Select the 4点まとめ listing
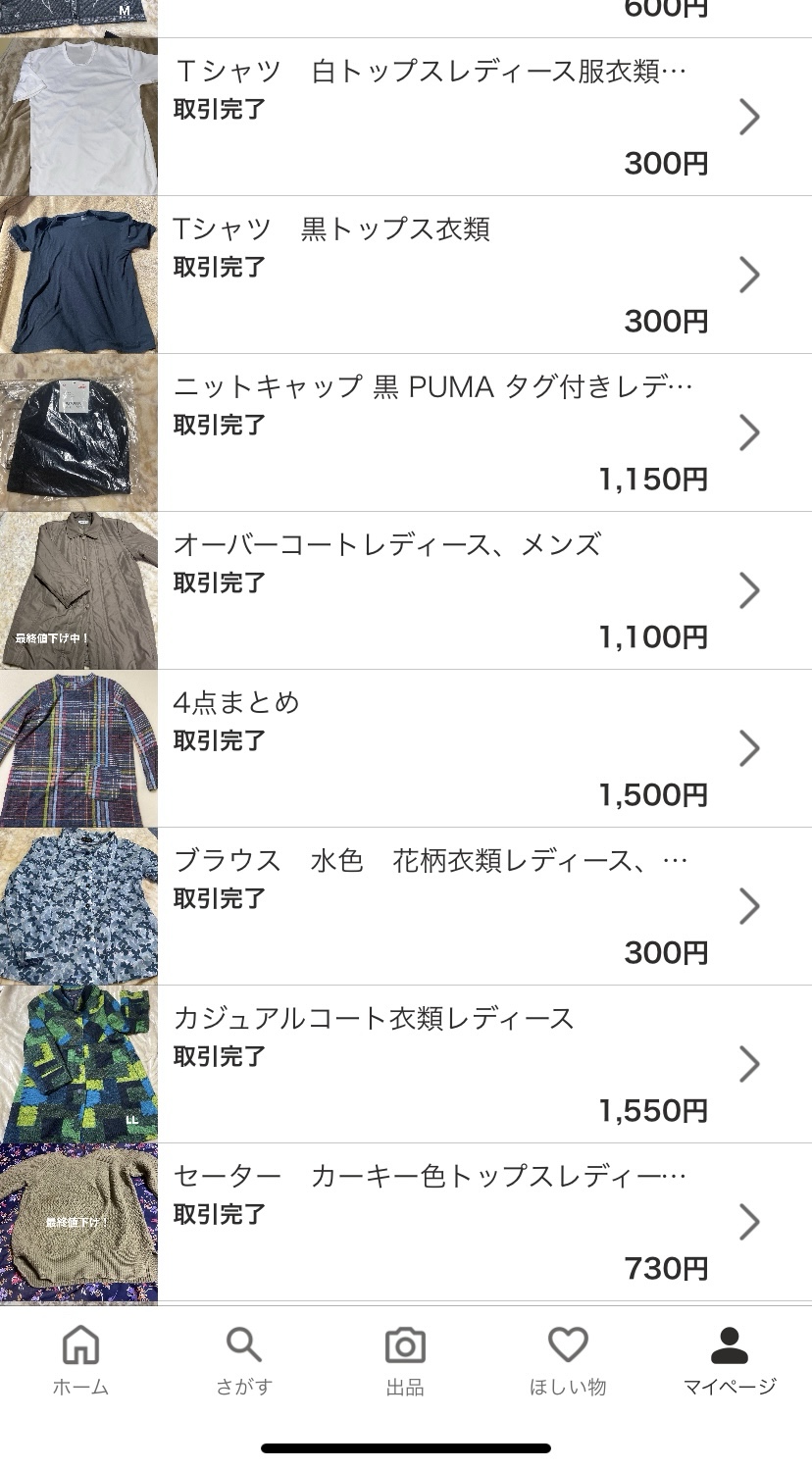This screenshot has height=1469, width=812. click(x=431, y=748)
